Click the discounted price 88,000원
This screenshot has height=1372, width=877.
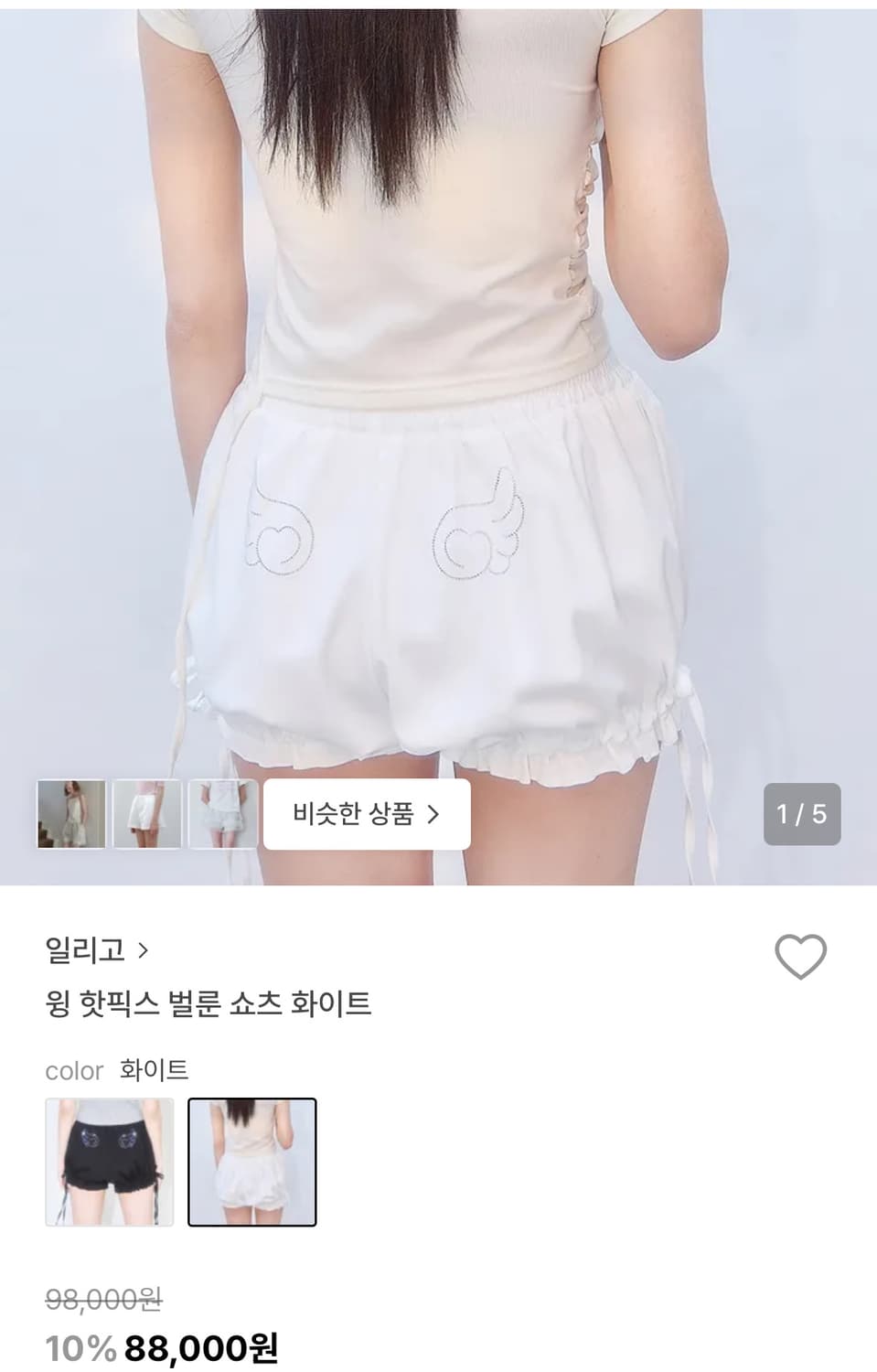(x=203, y=1346)
